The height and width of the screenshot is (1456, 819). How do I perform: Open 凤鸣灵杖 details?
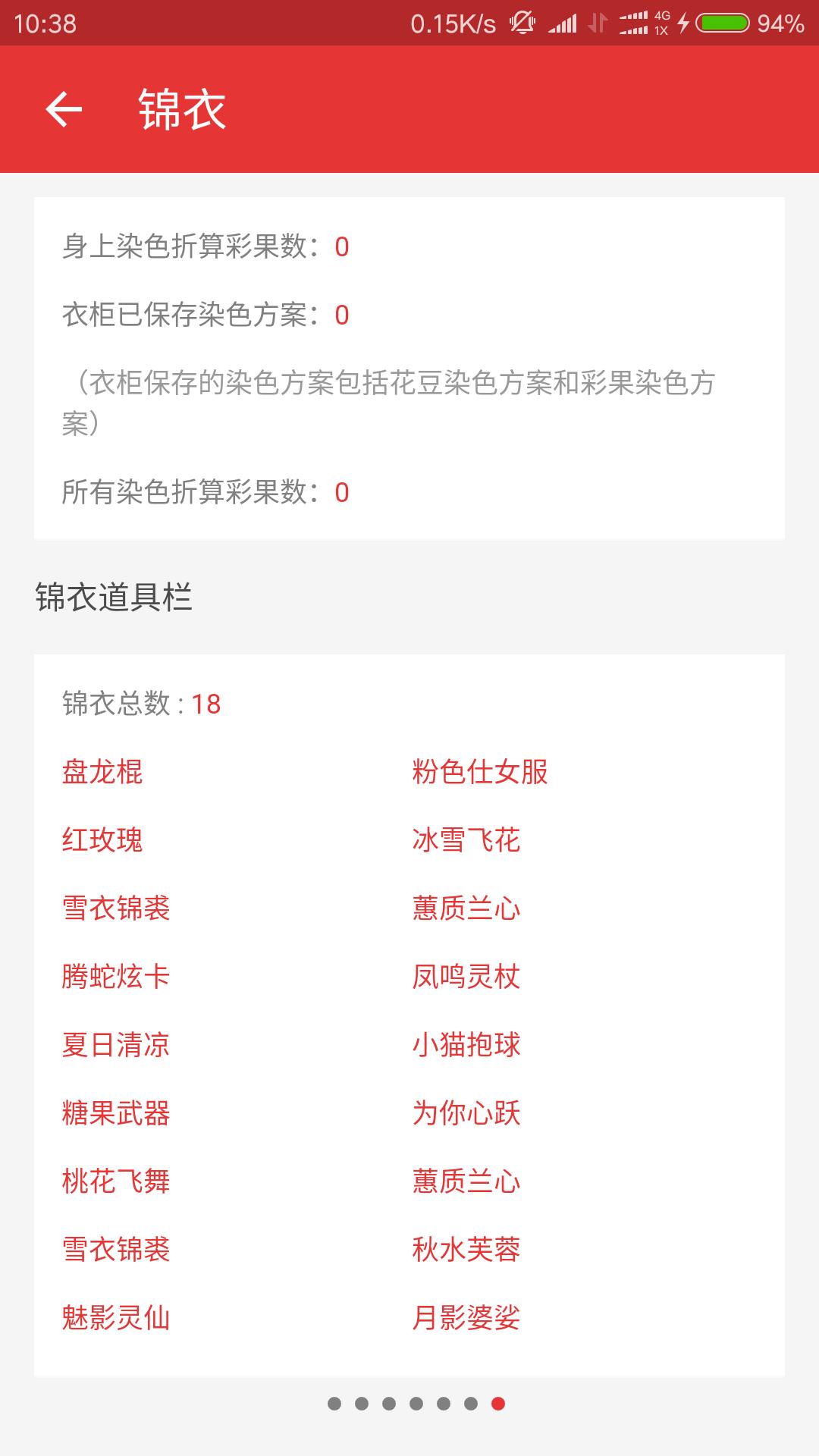click(466, 977)
